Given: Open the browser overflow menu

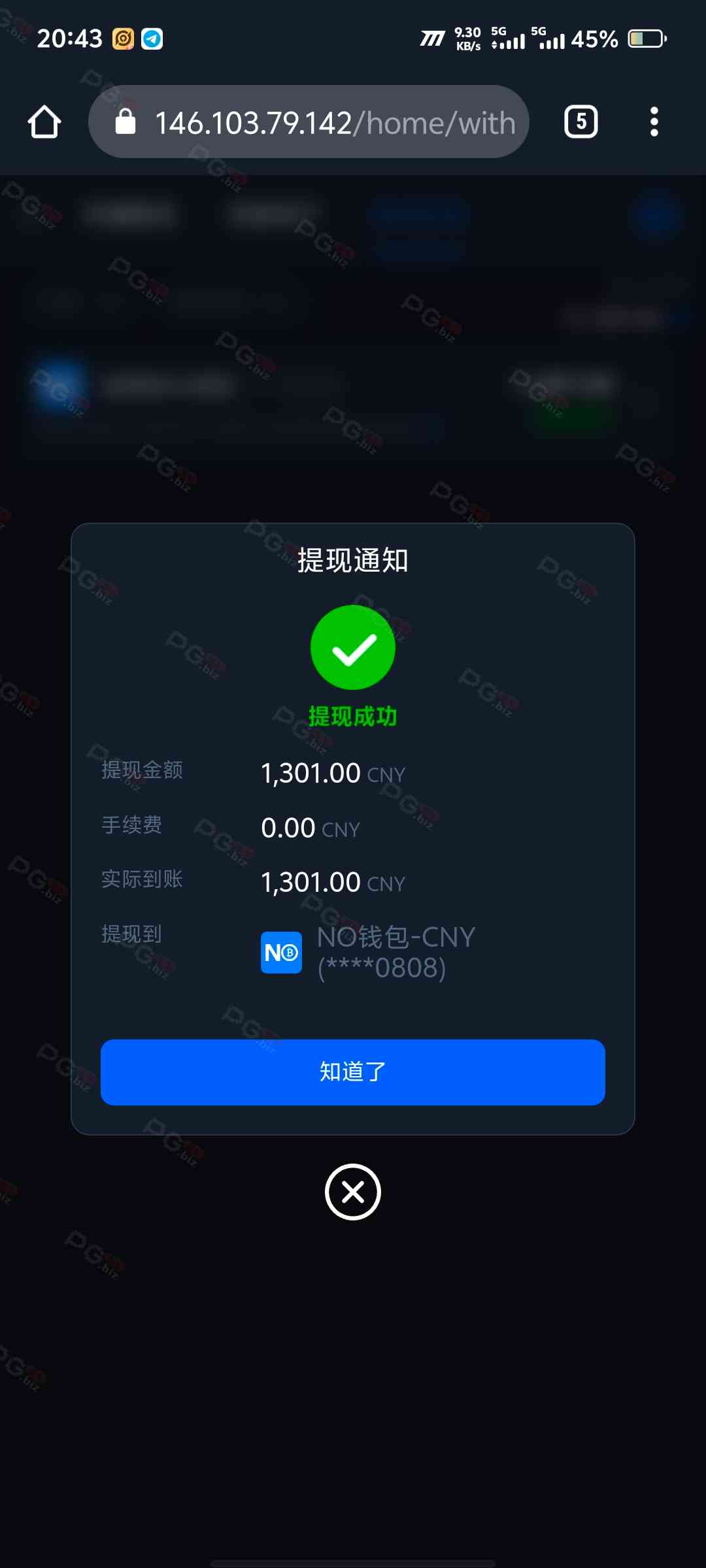Looking at the screenshot, I should (x=654, y=122).
